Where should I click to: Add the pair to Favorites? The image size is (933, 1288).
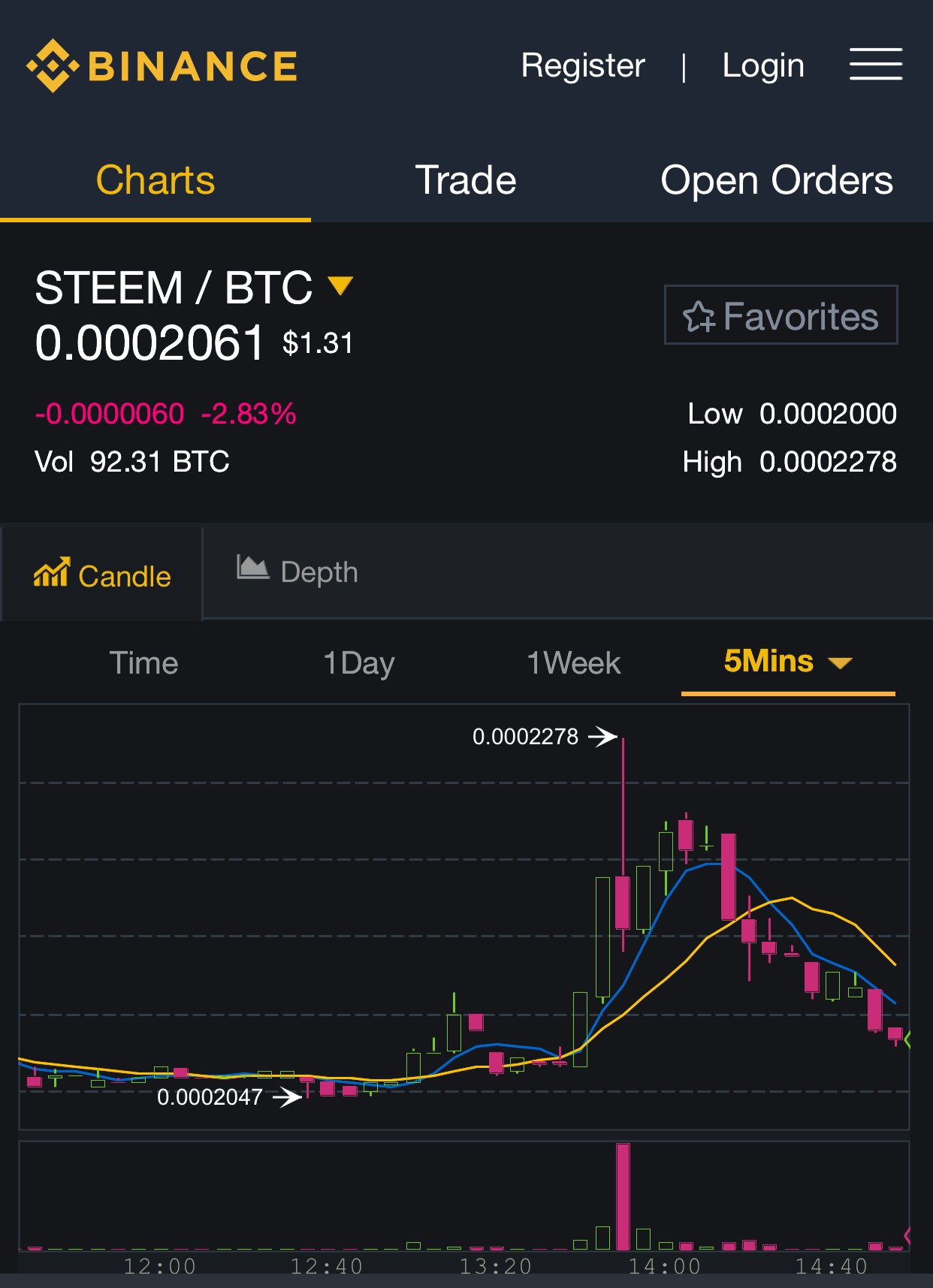tap(781, 315)
